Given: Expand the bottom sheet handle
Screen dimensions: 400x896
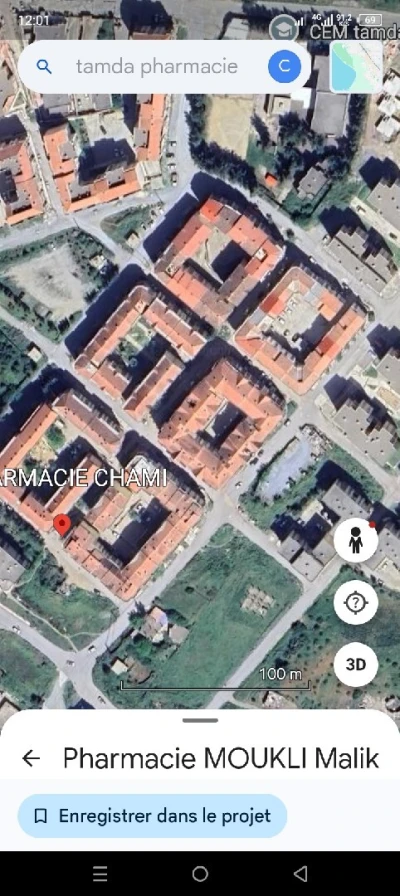Looking at the screenshot, I should [200, 721].
